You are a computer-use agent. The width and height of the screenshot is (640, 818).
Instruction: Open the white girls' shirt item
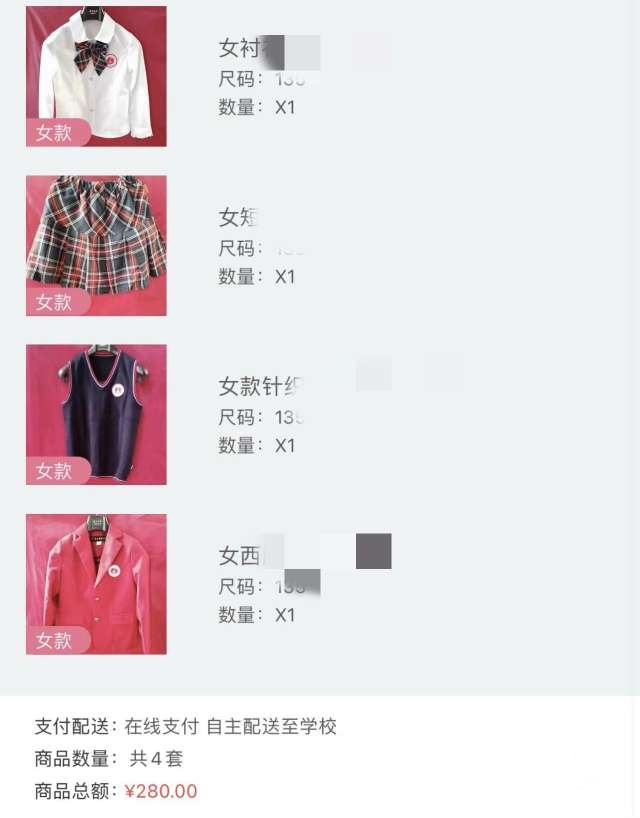(96, 76)
